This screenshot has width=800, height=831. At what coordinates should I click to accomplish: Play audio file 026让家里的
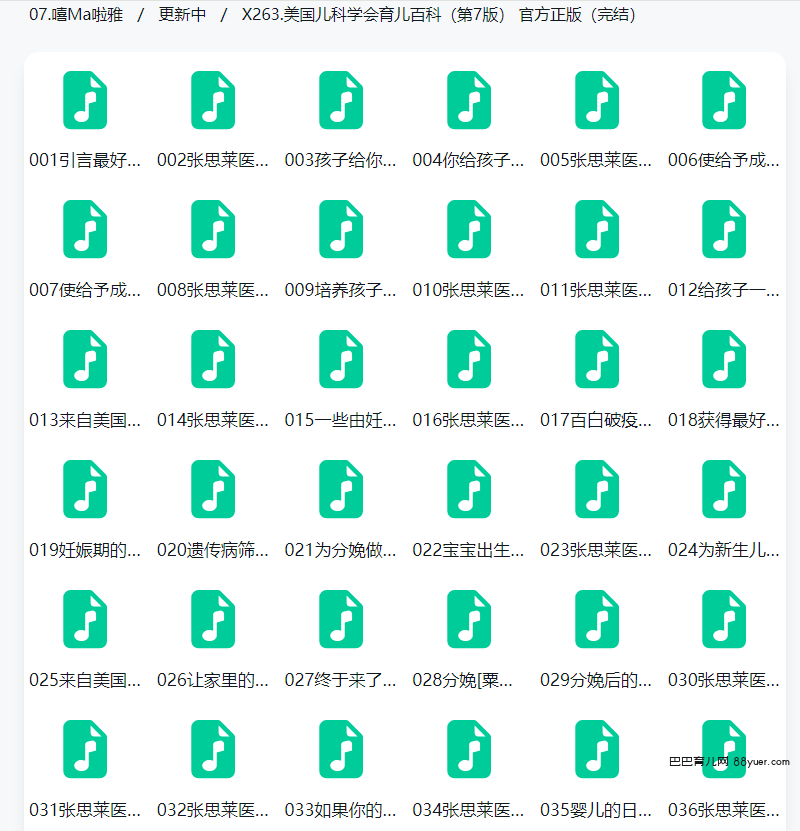pyautogui.click(x=213, y=620)
